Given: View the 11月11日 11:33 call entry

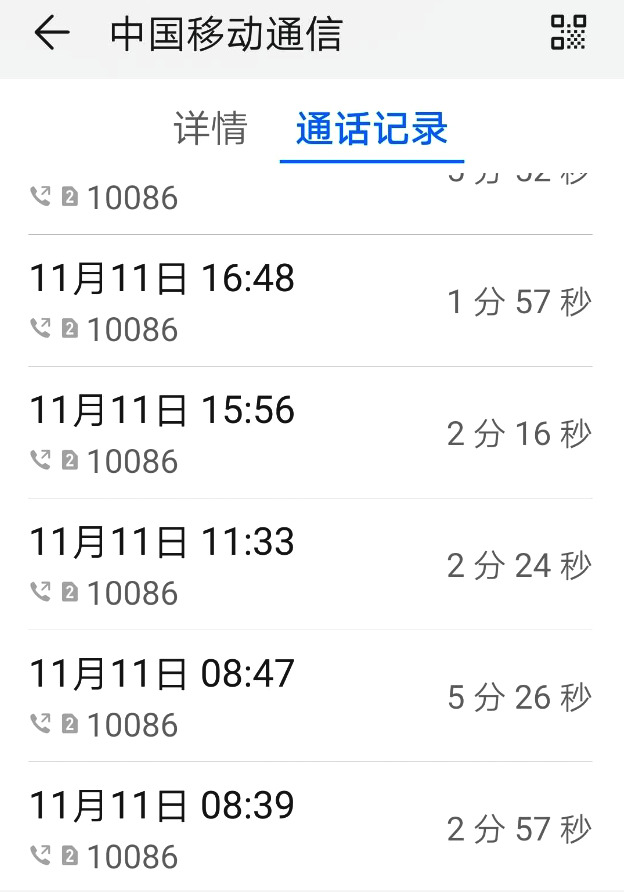Looking at the screenshot, I should [310, 565].
